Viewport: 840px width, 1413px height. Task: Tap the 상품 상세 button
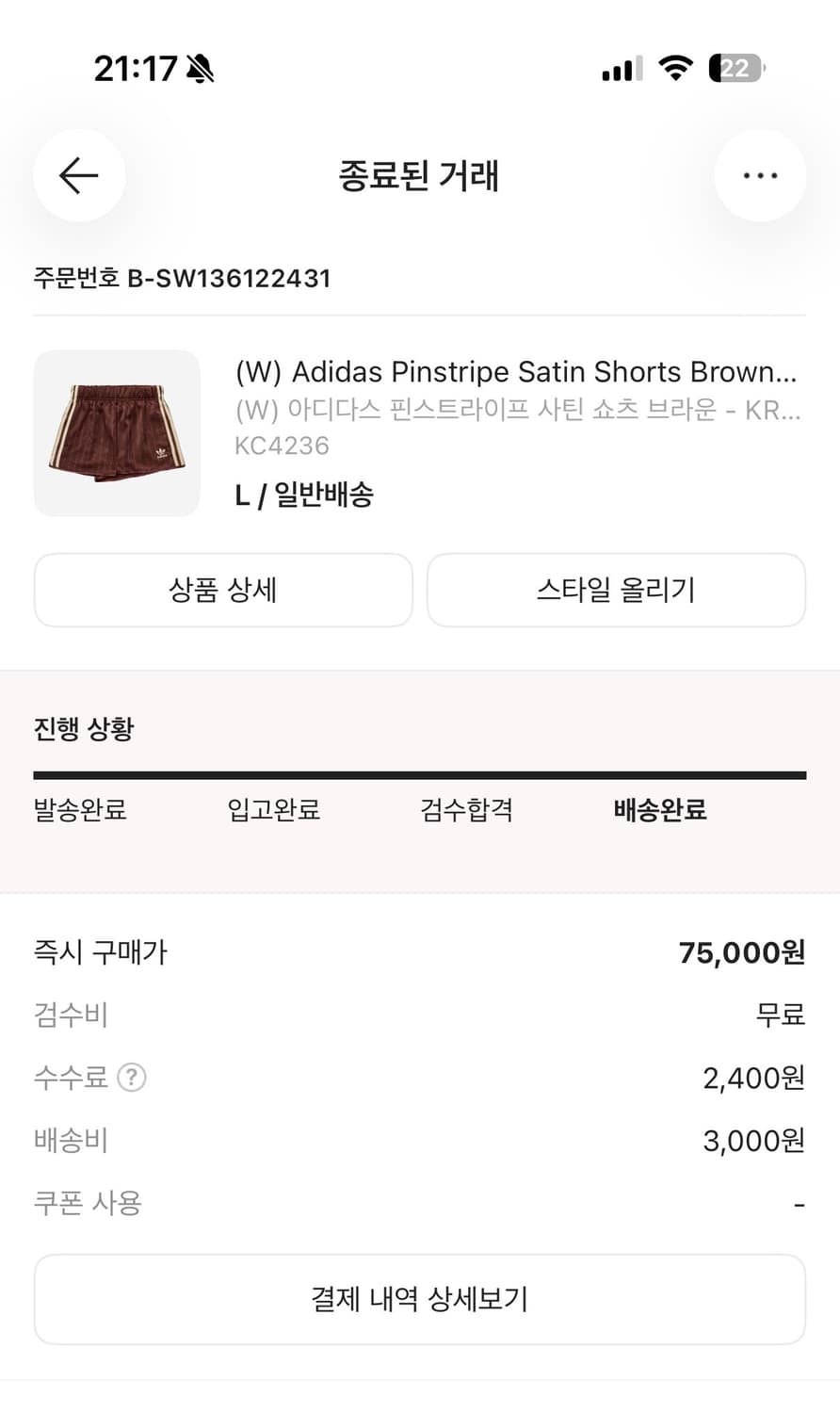222,590
